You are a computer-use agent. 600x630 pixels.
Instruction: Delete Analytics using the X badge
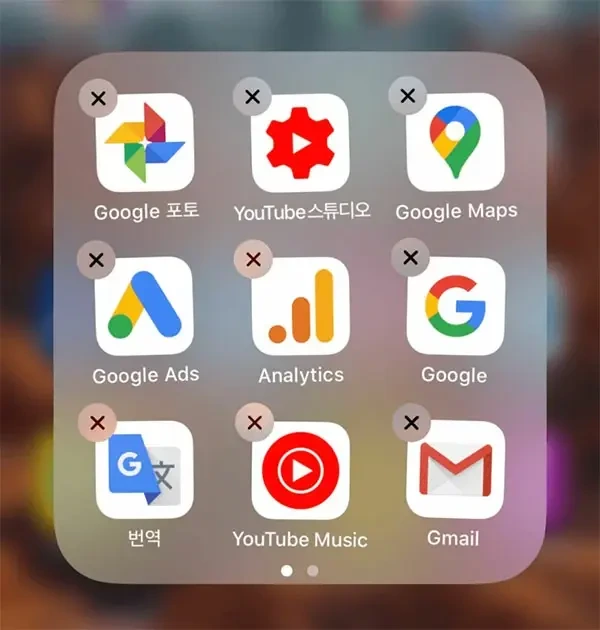click(x=253, y=260)
